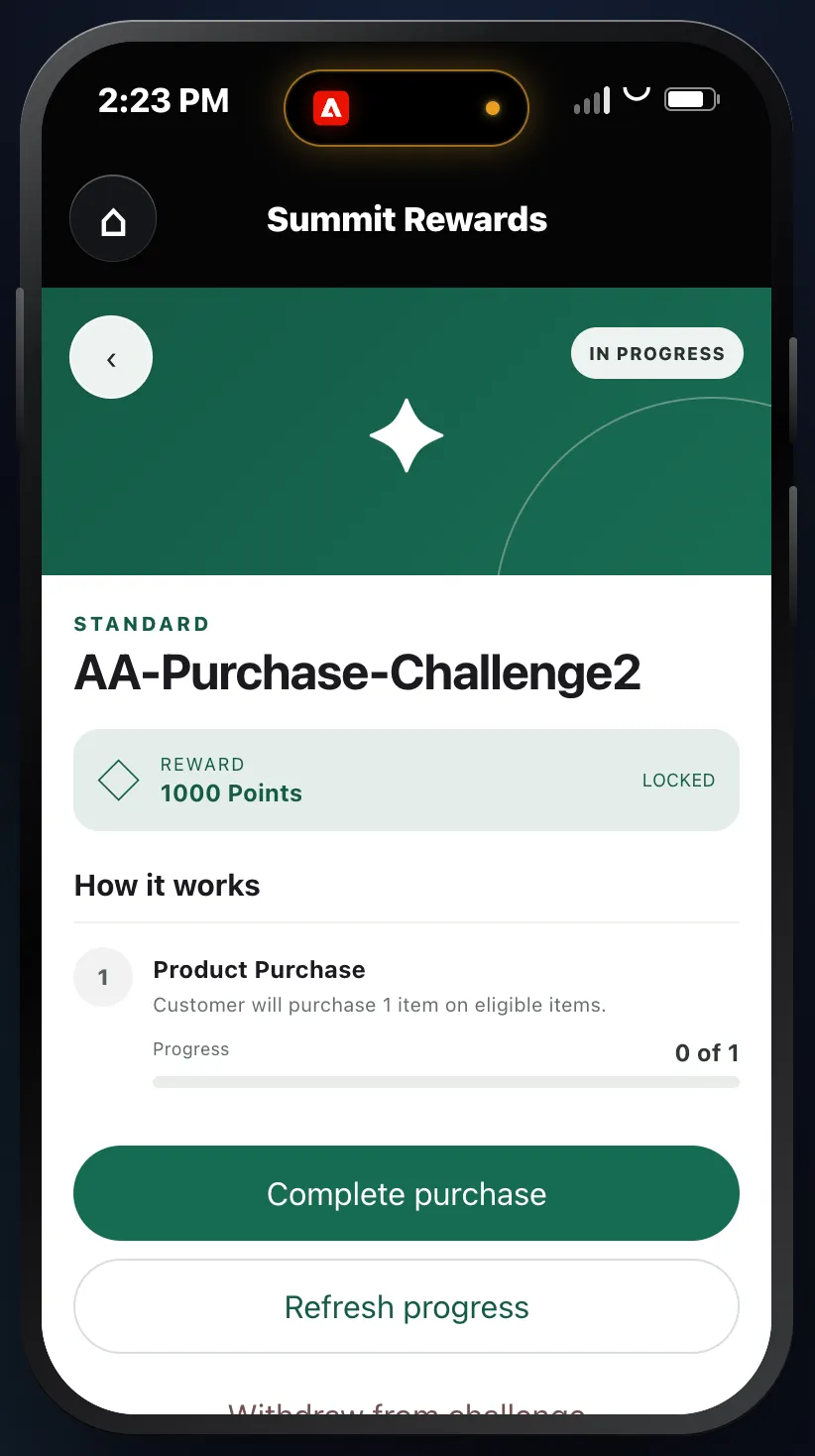This screenshot has width=815, height=1456.
Task: Tap the home icon in header
Action: tap(113, 219)
